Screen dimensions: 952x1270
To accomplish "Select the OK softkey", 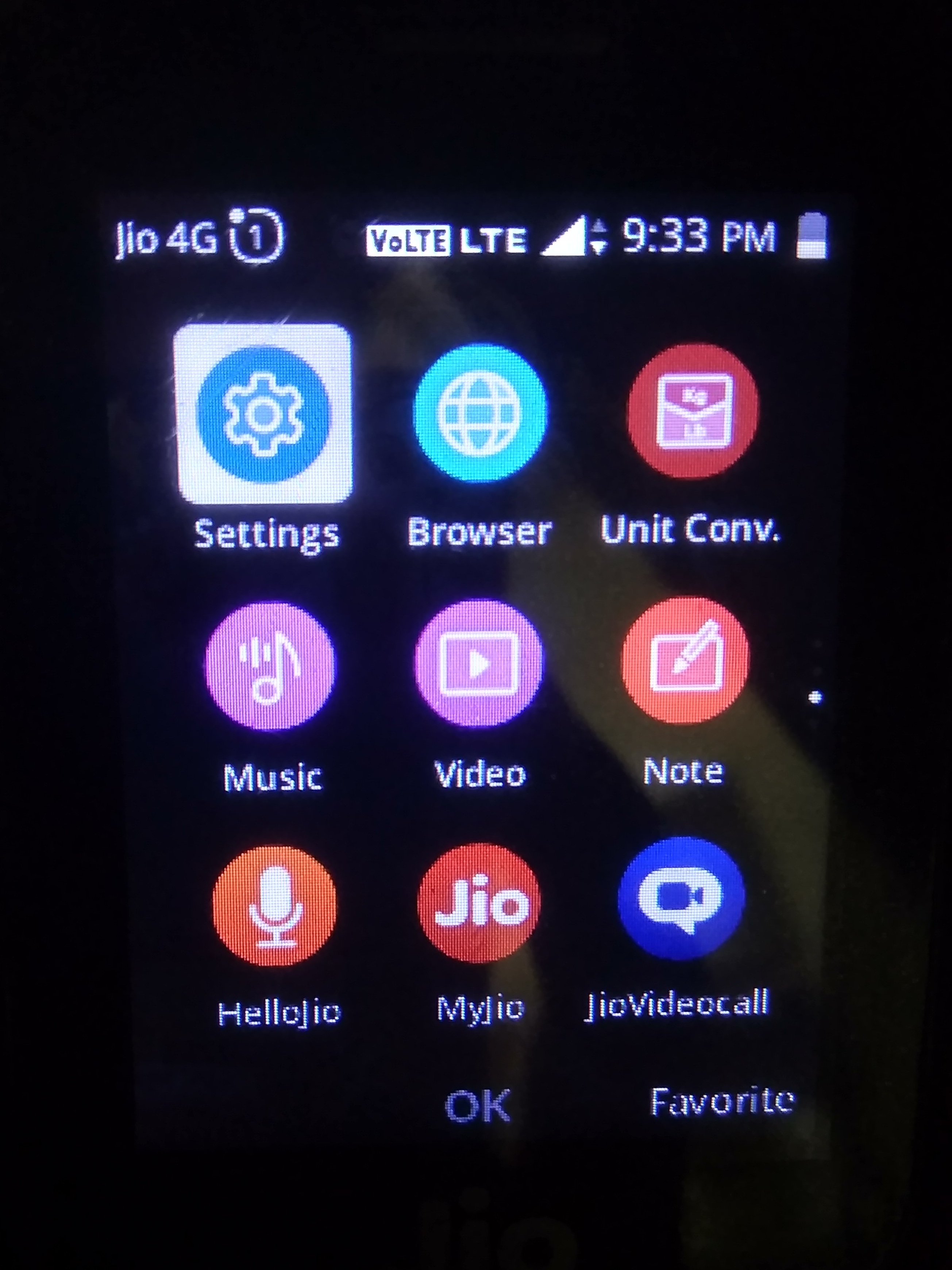I will 477,1105.
